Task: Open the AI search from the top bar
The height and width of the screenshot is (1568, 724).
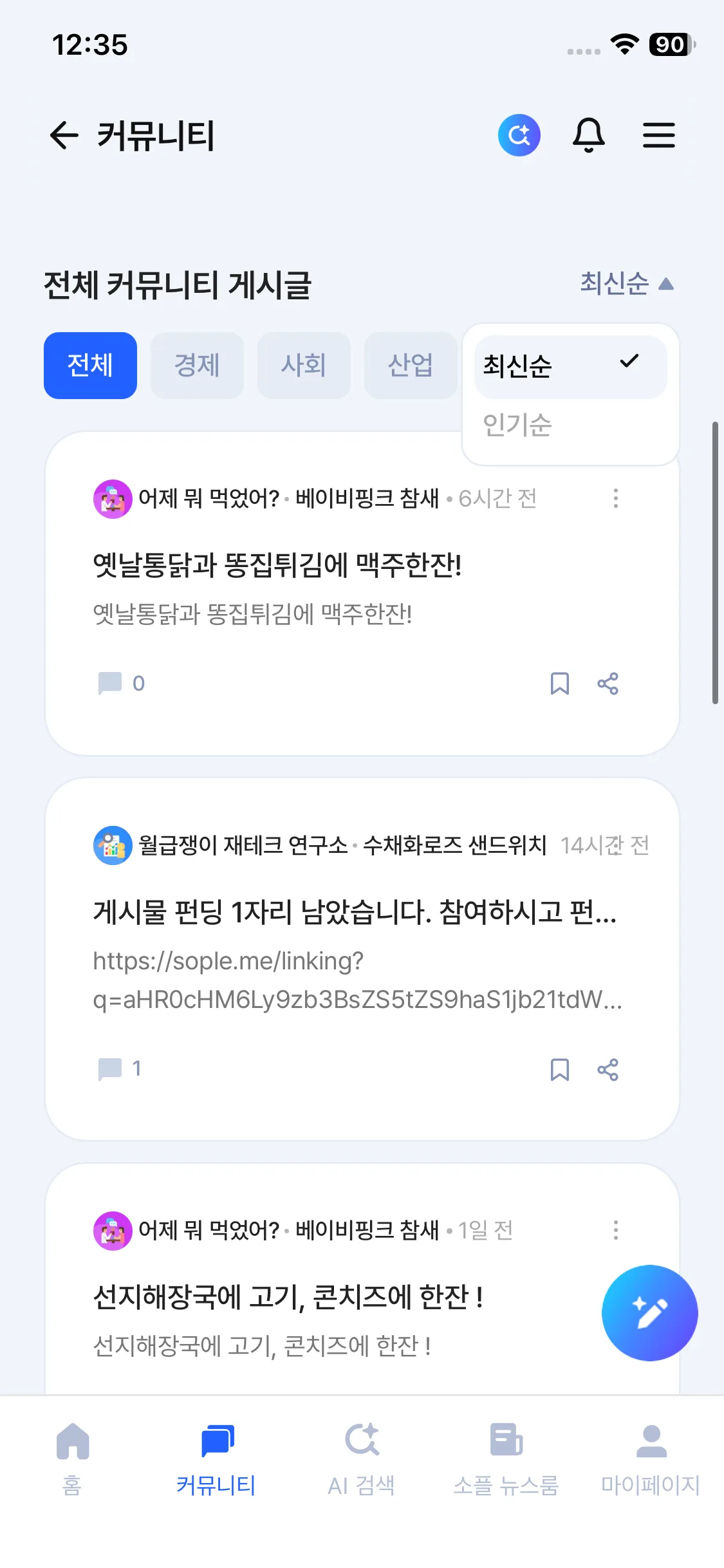Action: 519,135
